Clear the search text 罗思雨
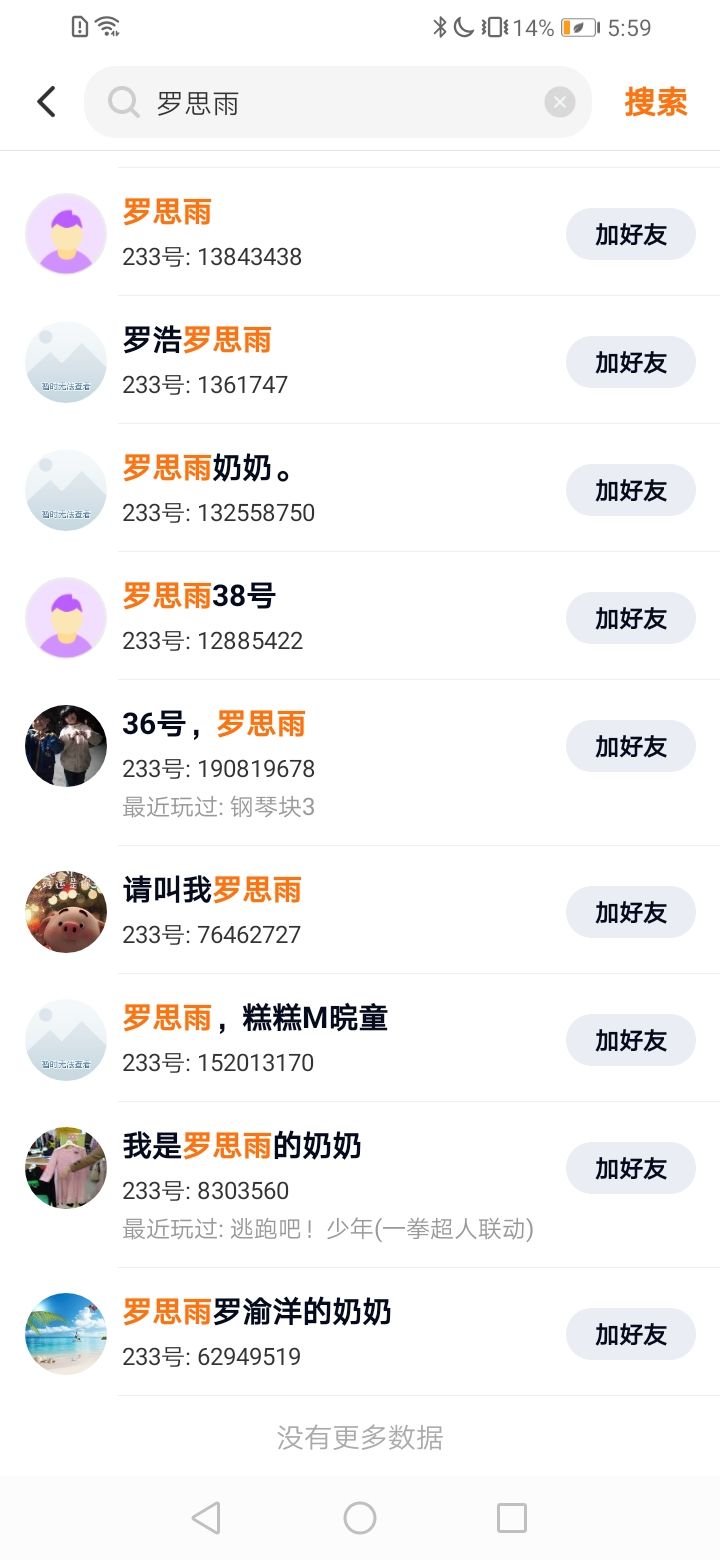 coord(560,102)
